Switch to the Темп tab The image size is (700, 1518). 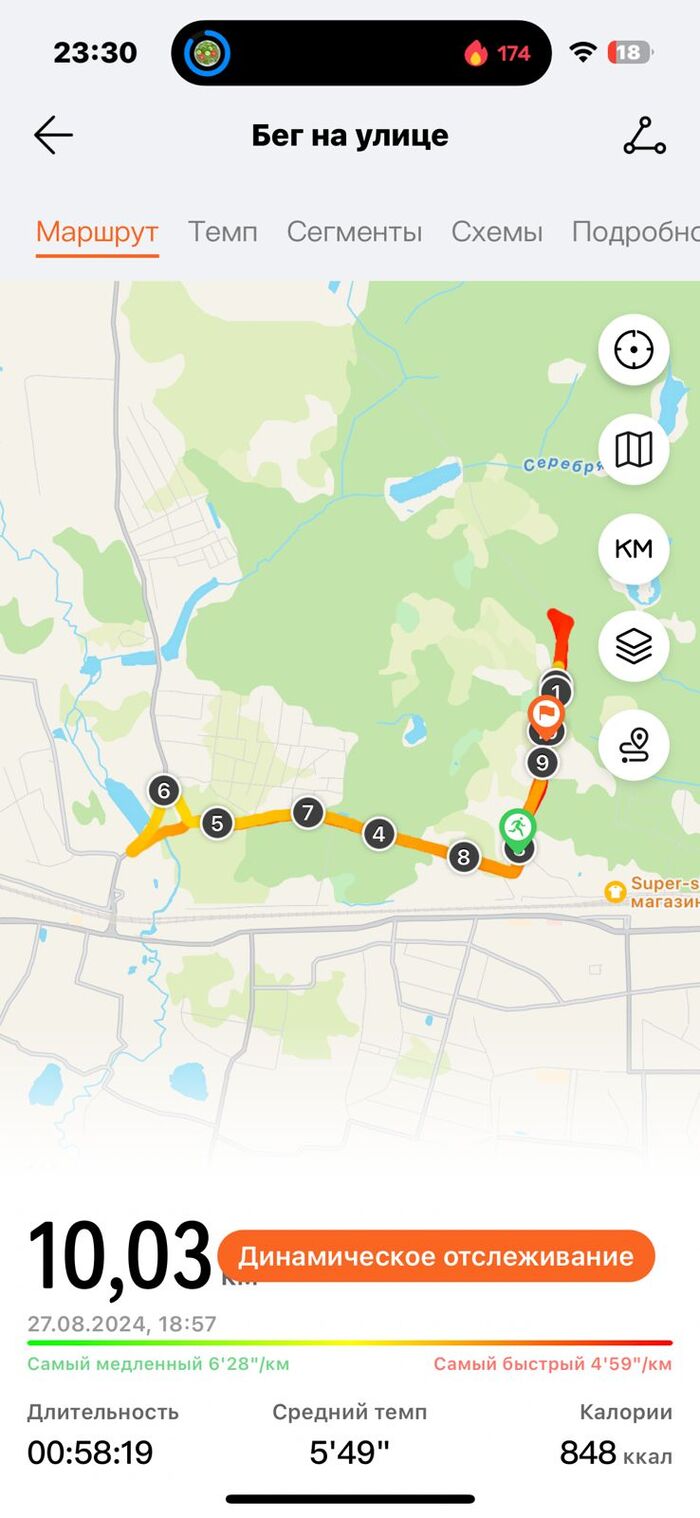[x=223, y=232]
